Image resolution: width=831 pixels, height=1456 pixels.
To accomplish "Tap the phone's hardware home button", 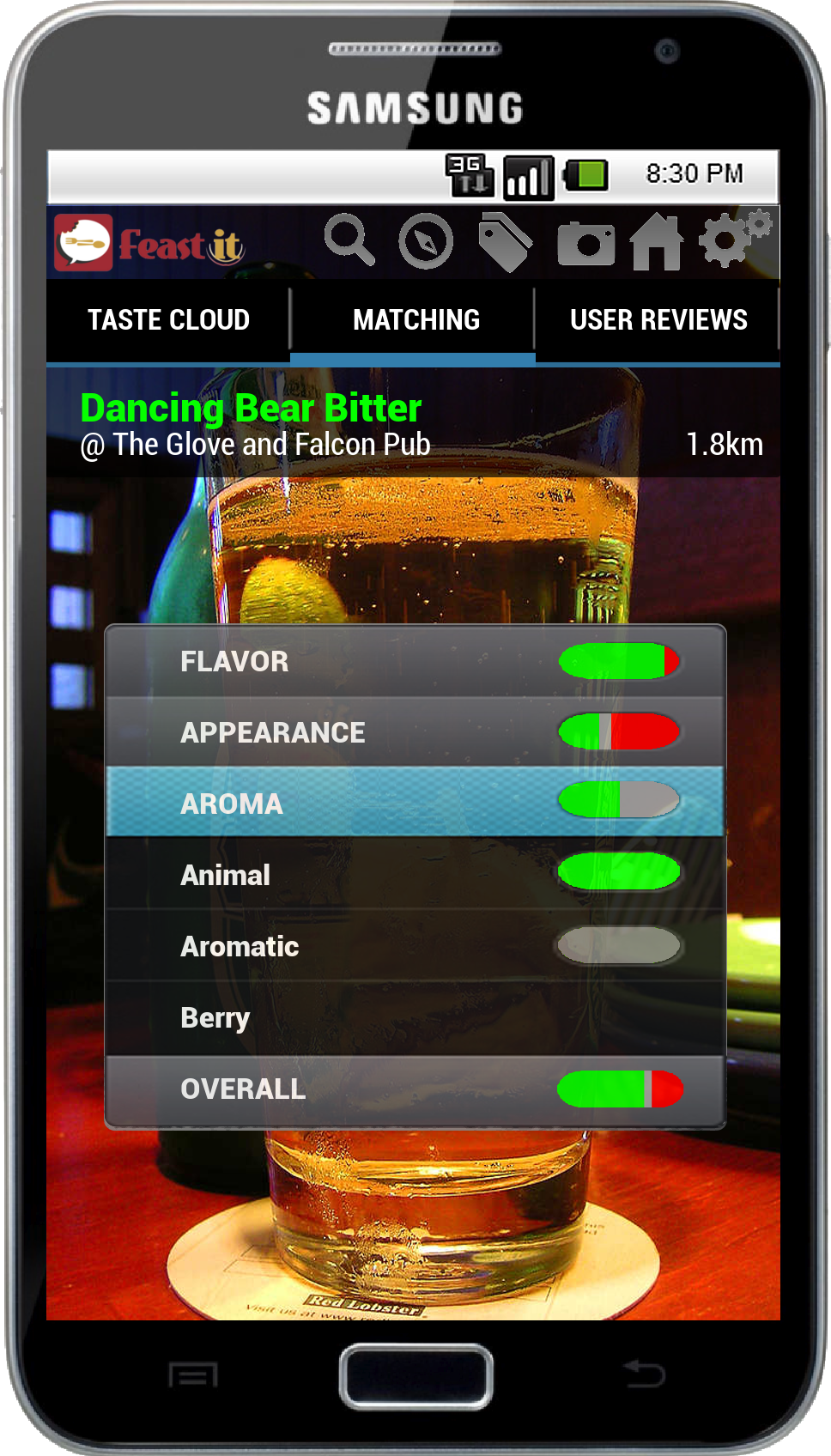I will coord(415,1376).
